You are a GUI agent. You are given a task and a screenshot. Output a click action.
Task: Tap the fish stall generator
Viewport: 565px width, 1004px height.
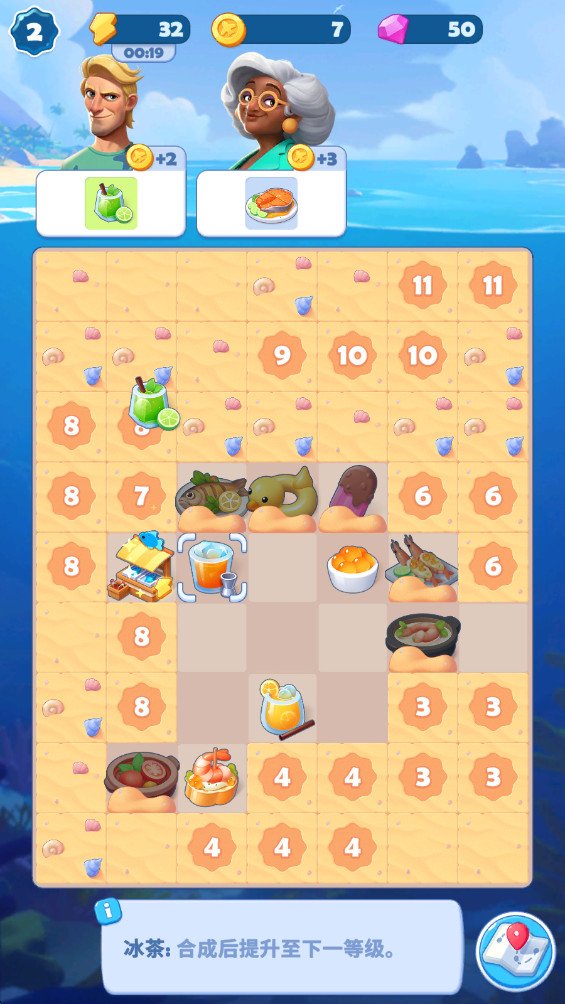[140, 567]
